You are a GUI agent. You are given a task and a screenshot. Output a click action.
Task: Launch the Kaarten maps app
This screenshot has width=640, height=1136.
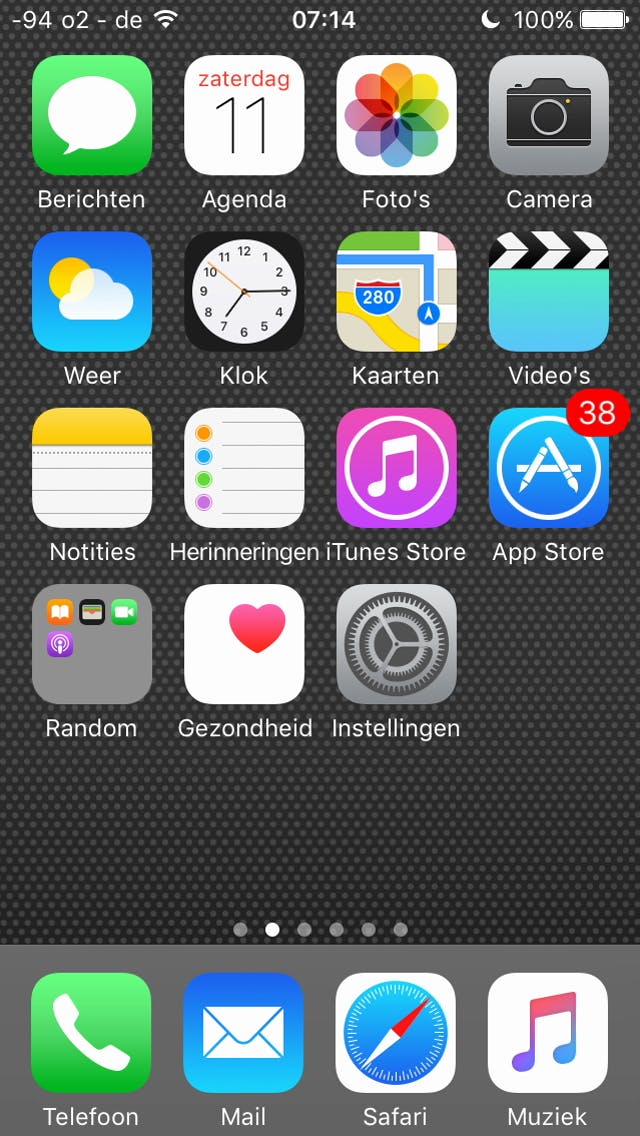(x=396, y=292)
